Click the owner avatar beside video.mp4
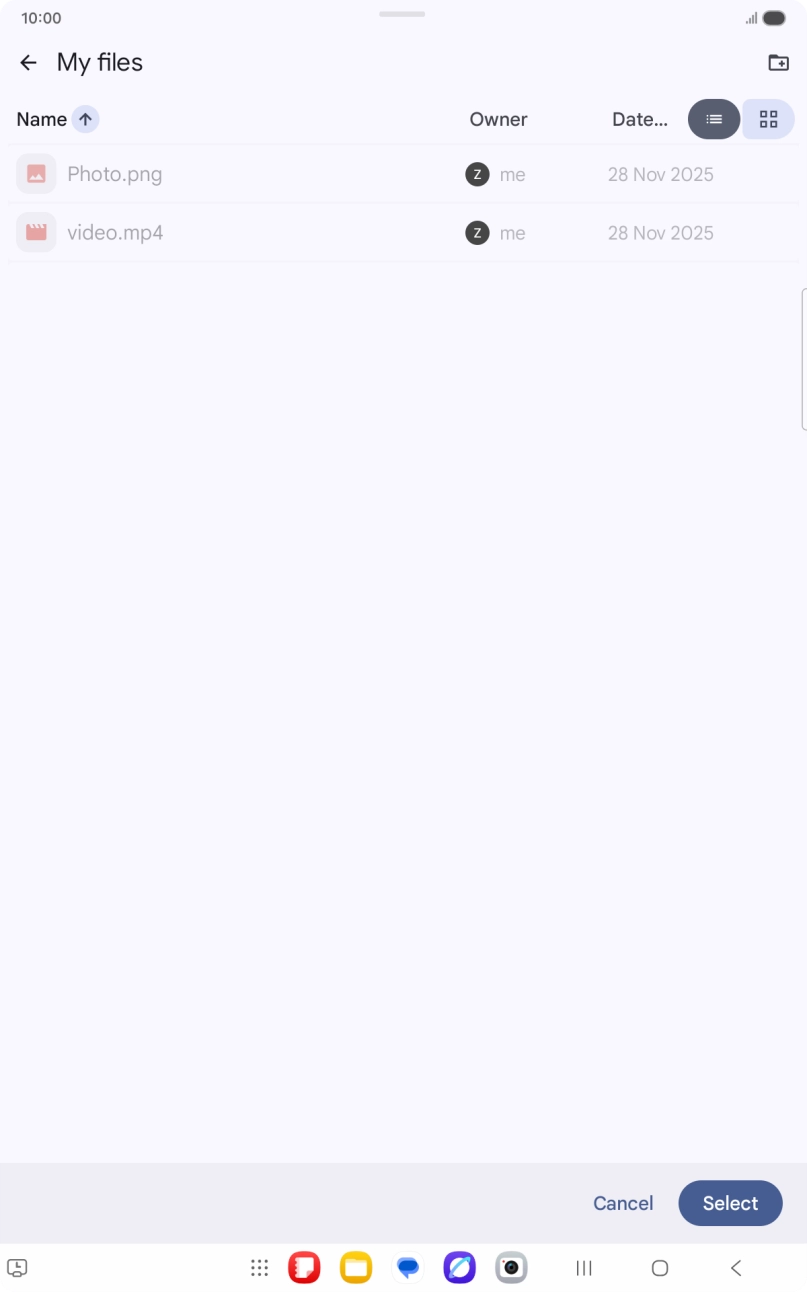807x1292 pixels. [x=477, y=232]
